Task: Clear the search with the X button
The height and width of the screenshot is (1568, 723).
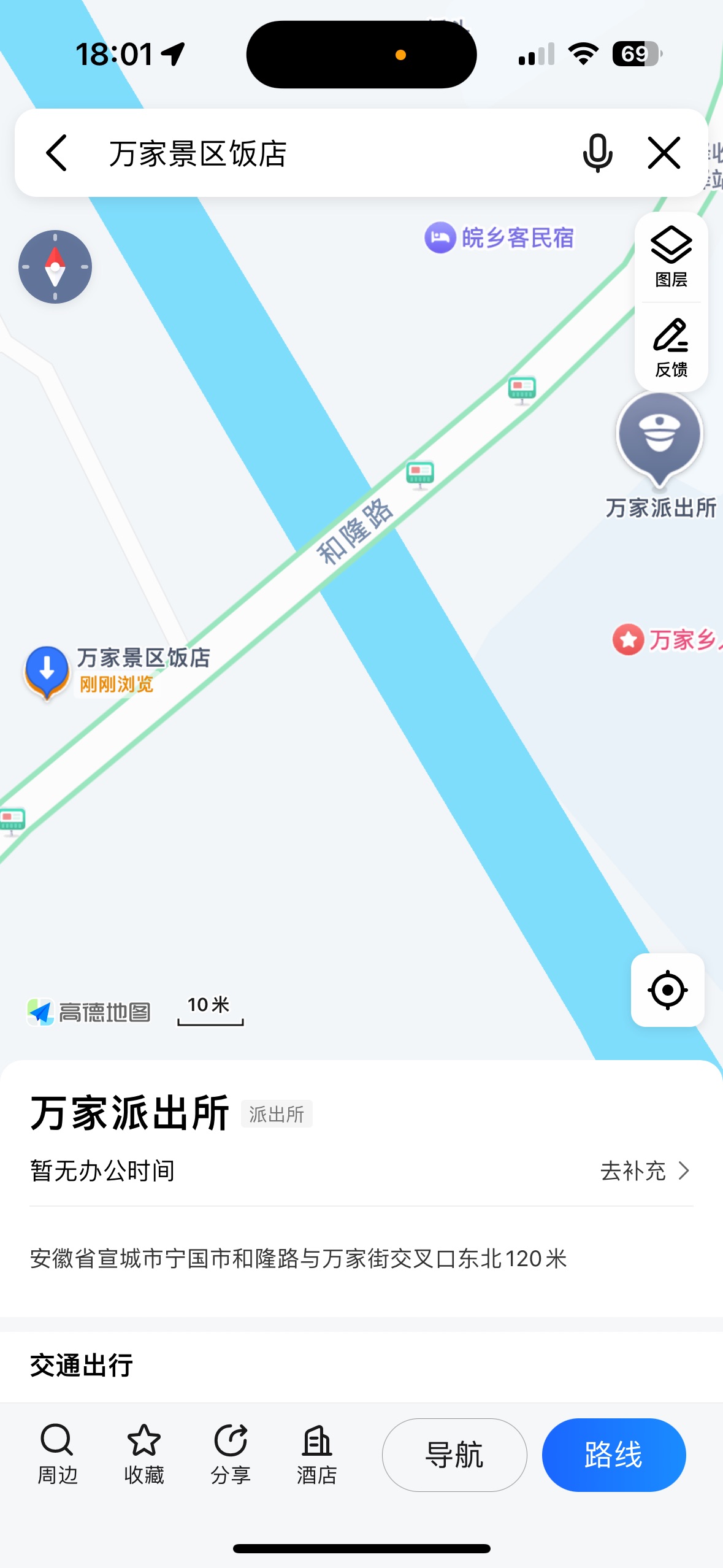Action: [664, 153]
